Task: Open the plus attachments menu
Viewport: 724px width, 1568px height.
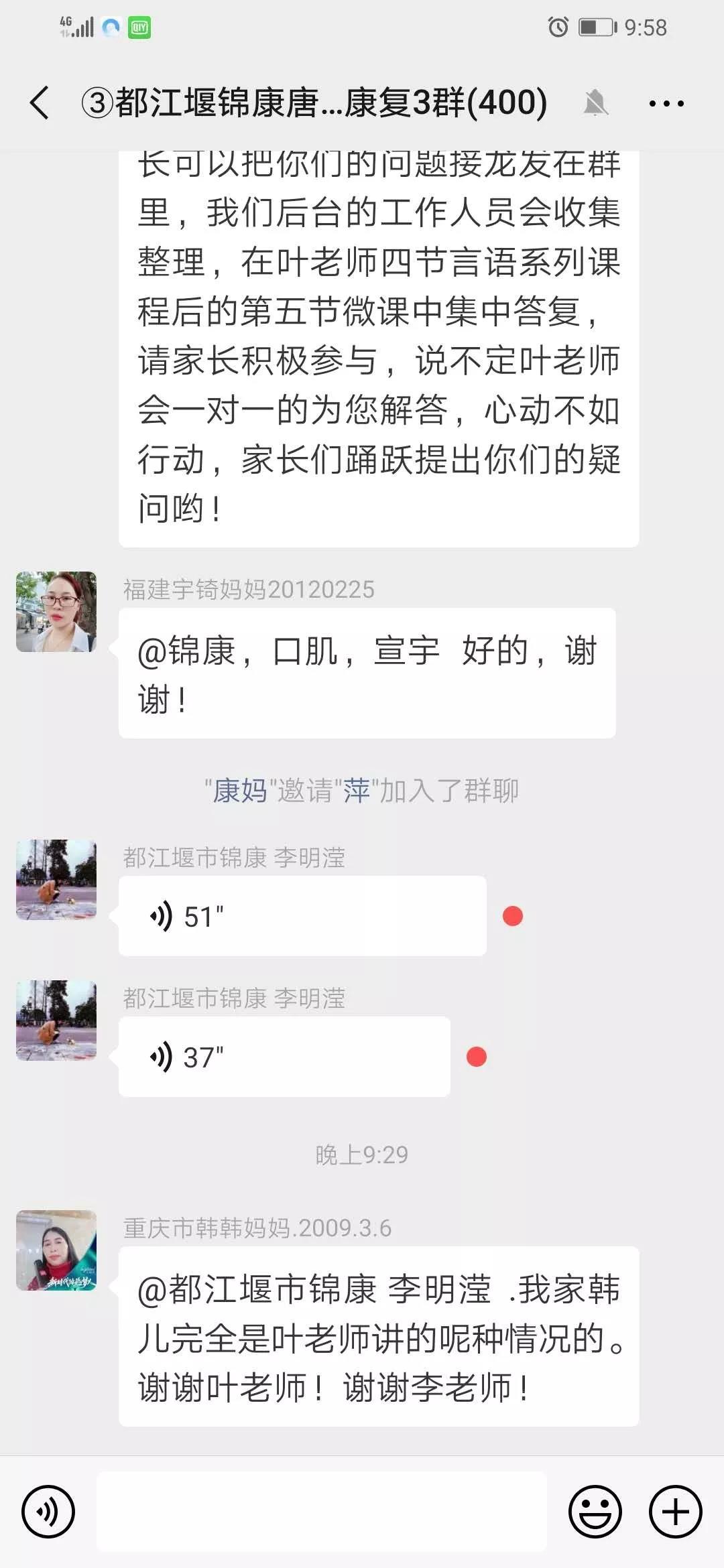Action: (675, 1512)
